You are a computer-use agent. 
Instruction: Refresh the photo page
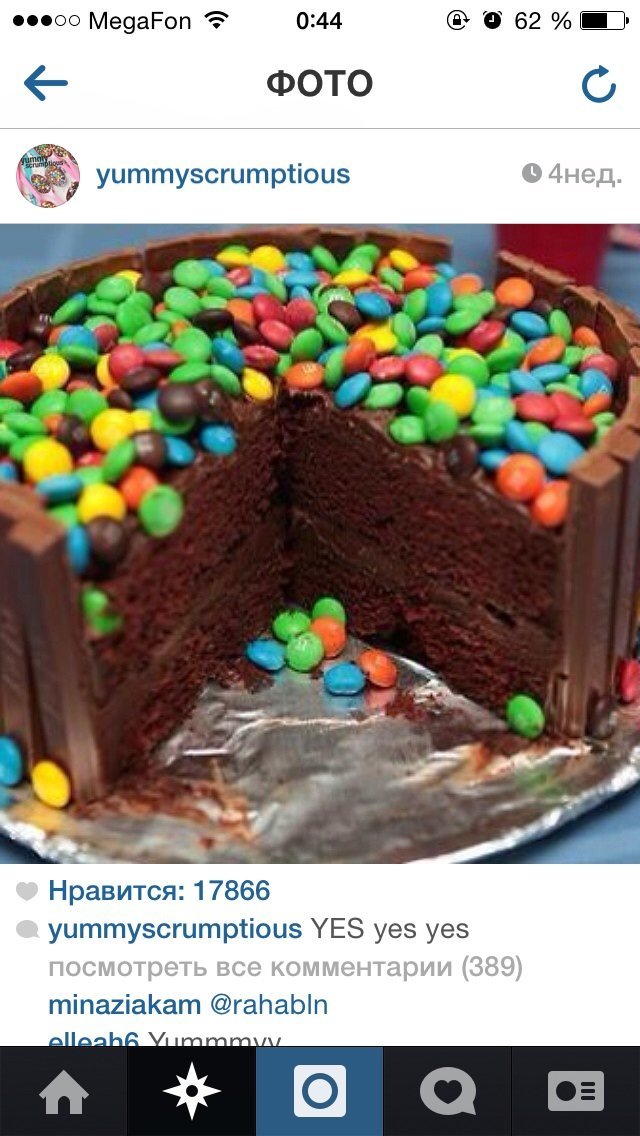point(599,85)
